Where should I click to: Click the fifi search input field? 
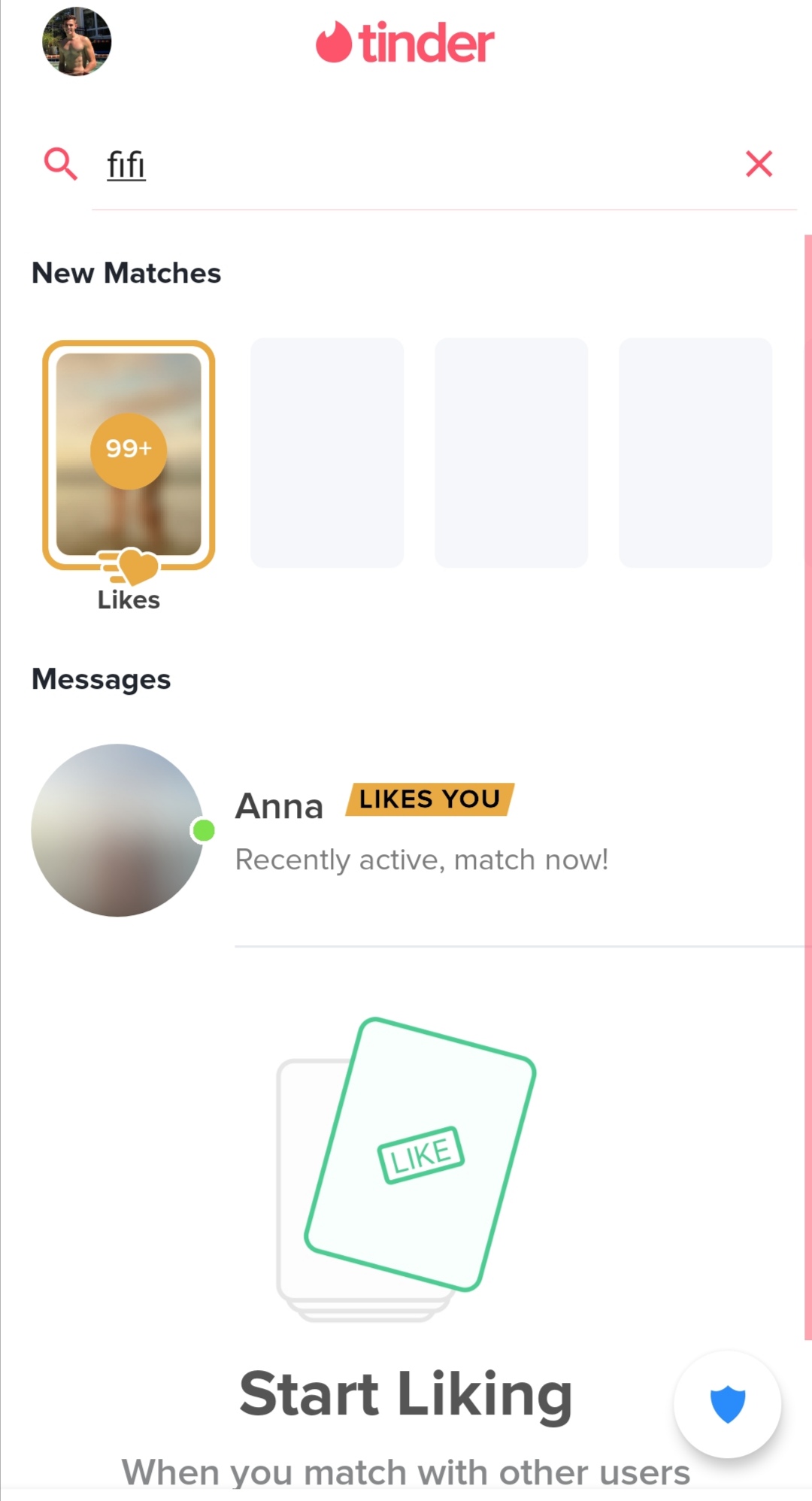301,164
